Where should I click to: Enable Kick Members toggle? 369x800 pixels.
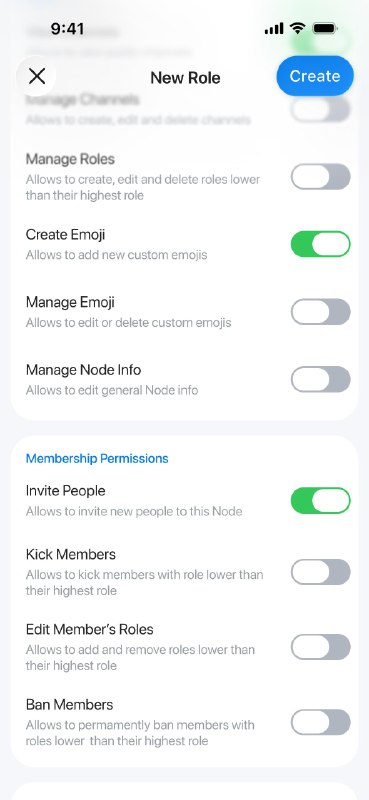pos(321,572)
